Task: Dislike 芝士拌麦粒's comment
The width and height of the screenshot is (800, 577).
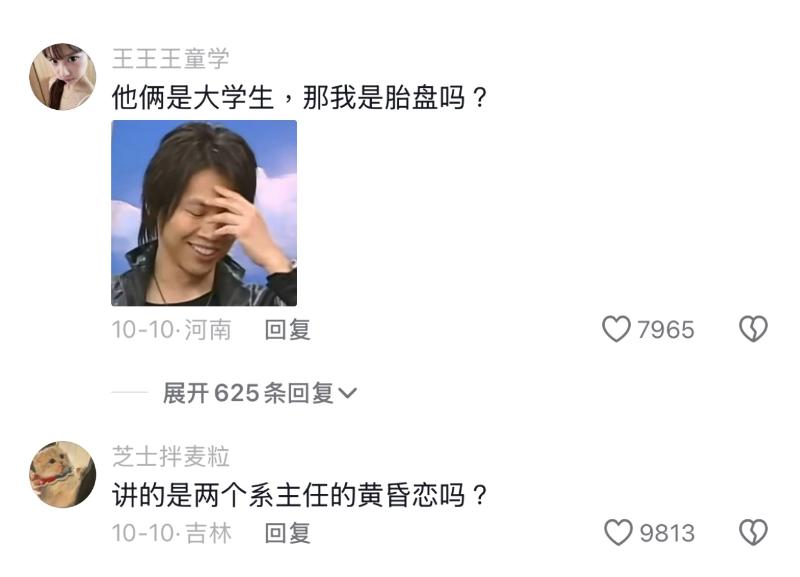Action: point(753,533)
